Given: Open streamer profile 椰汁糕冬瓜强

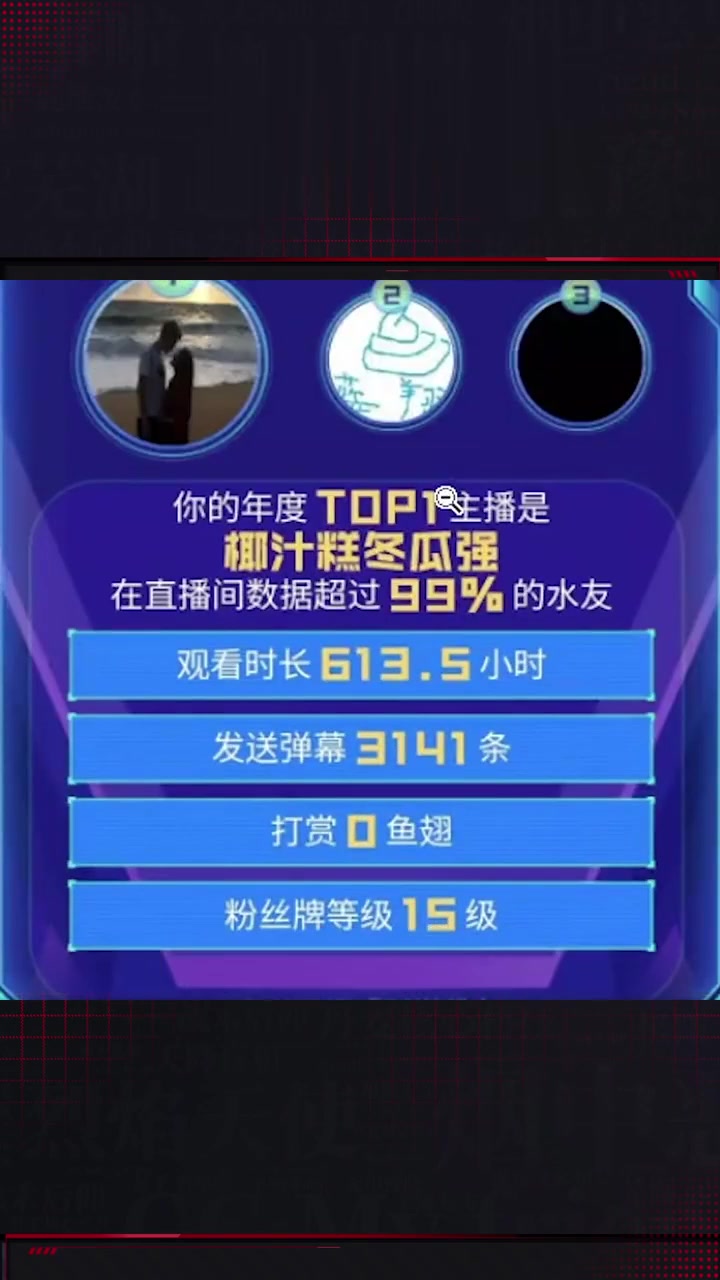Looking at the screenshot, I should 360,551.
